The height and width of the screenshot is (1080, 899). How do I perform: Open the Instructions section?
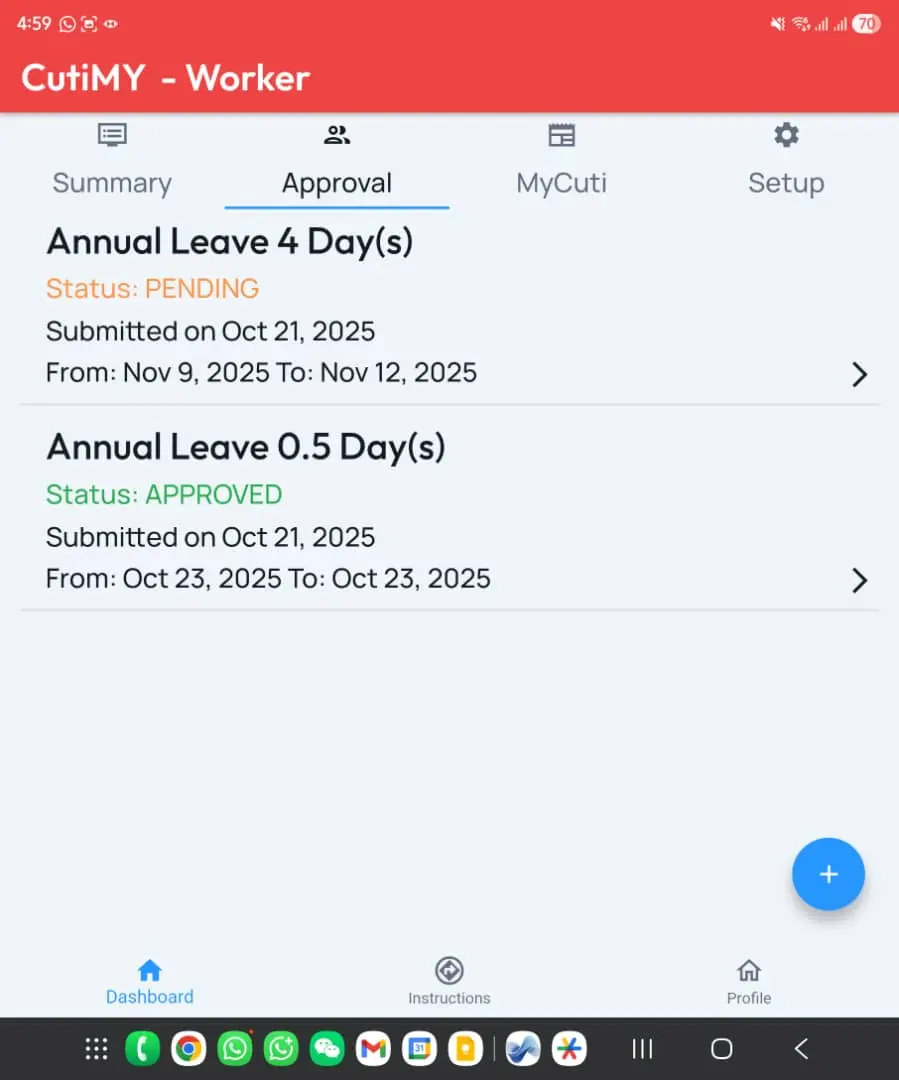[x=449, y=981]
